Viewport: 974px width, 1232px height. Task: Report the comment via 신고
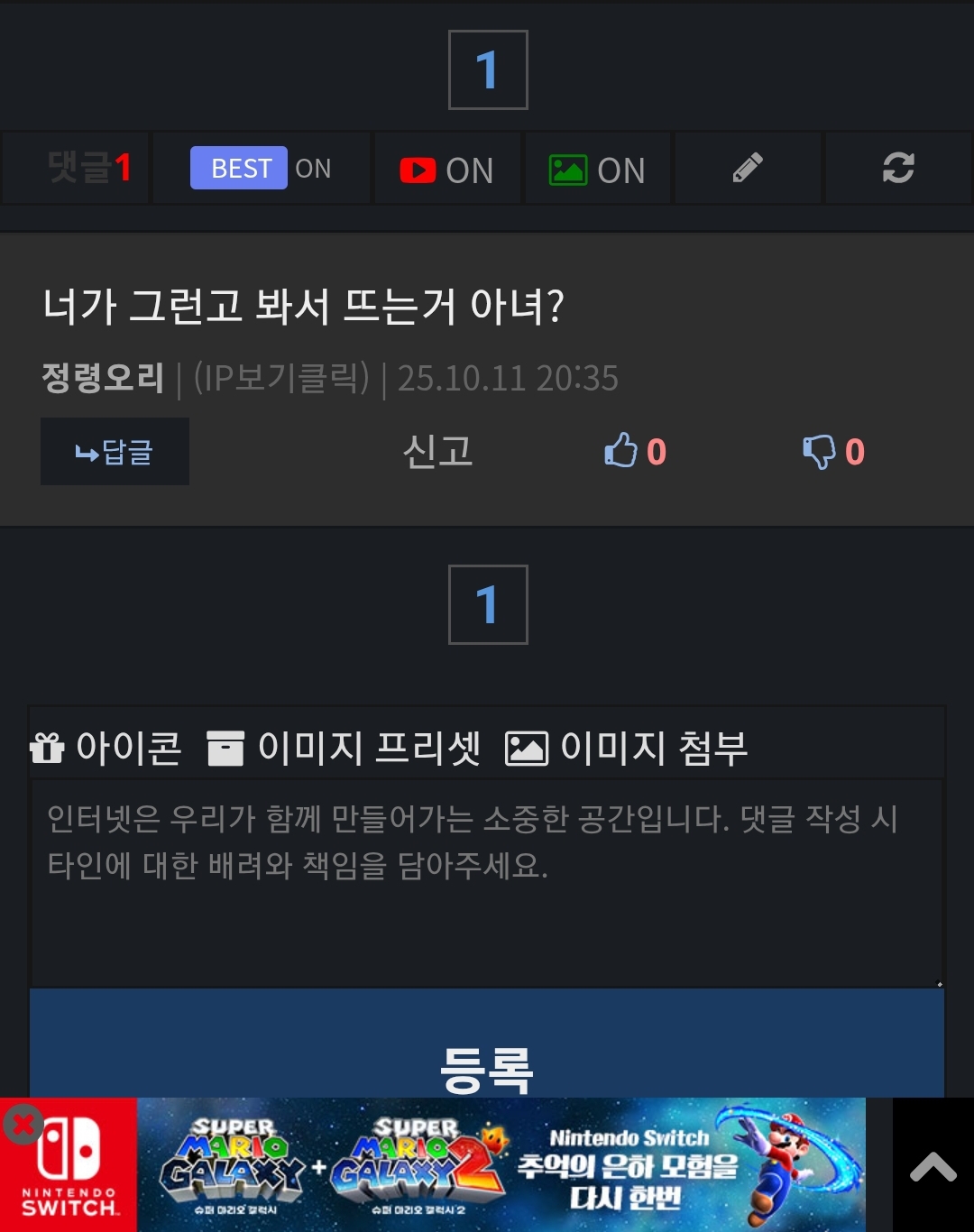click(437, 451)
